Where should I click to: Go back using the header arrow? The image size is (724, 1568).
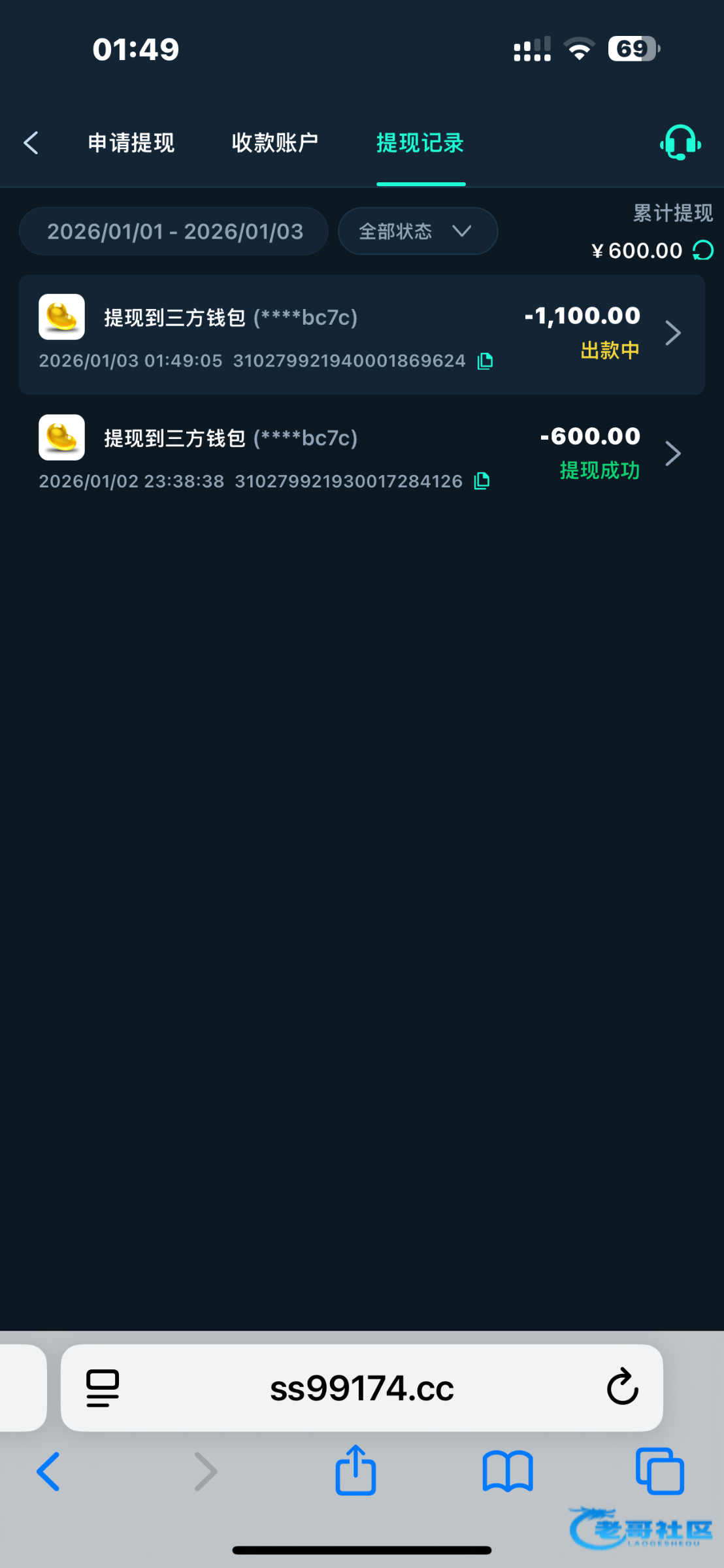click(x=31, y=142)
